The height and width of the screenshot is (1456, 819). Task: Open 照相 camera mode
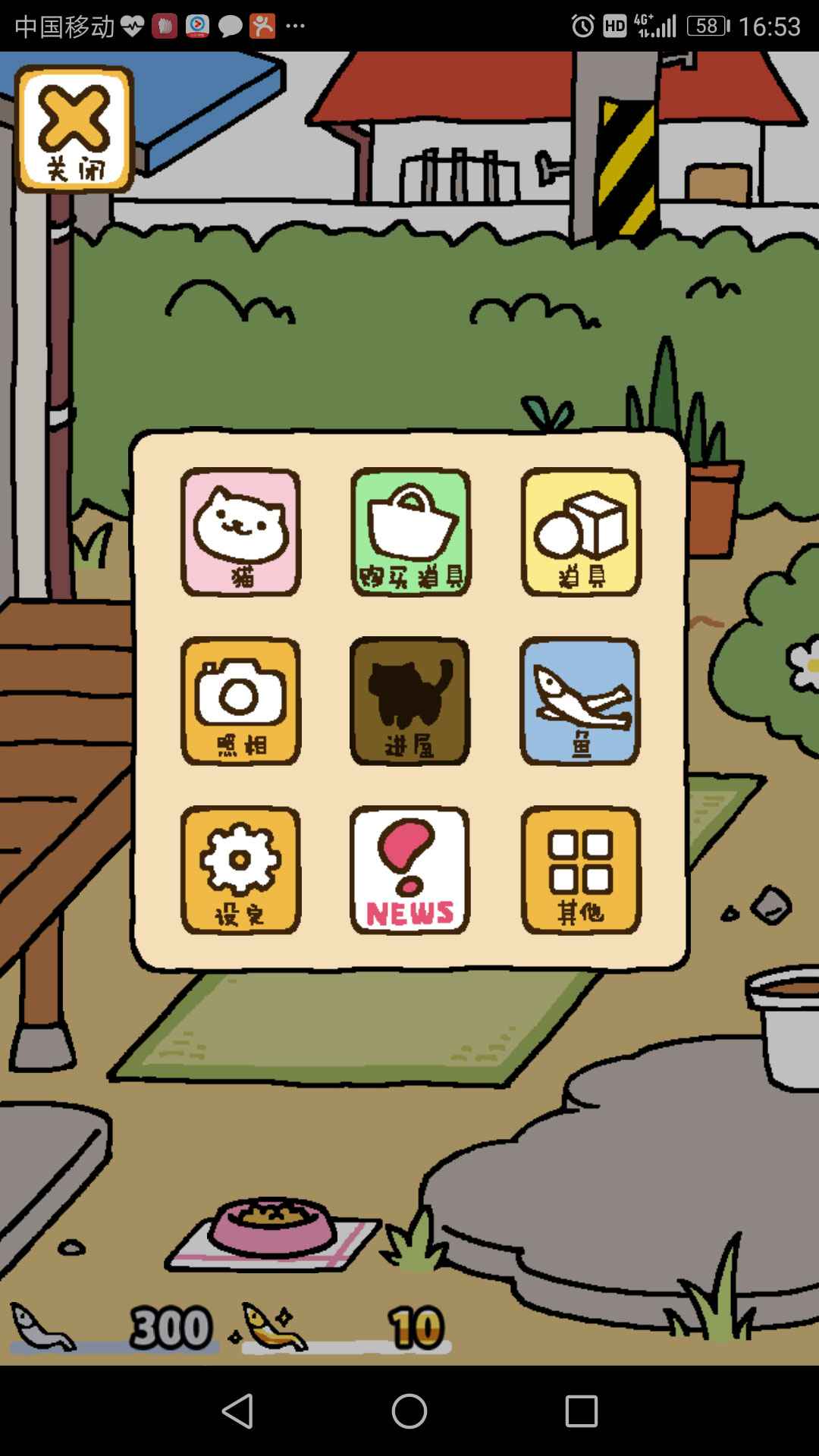click(x=240, y=701)
